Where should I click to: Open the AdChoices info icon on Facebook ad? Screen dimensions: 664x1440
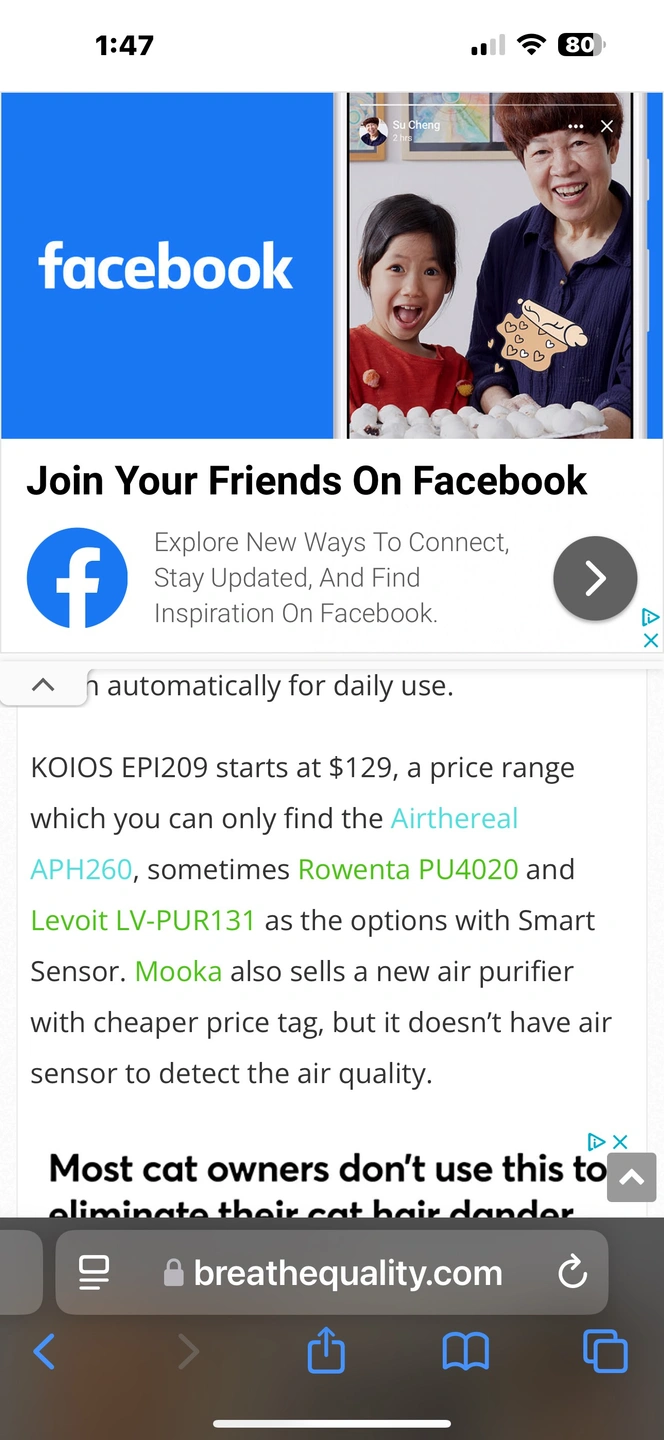[x=650, y=616]
